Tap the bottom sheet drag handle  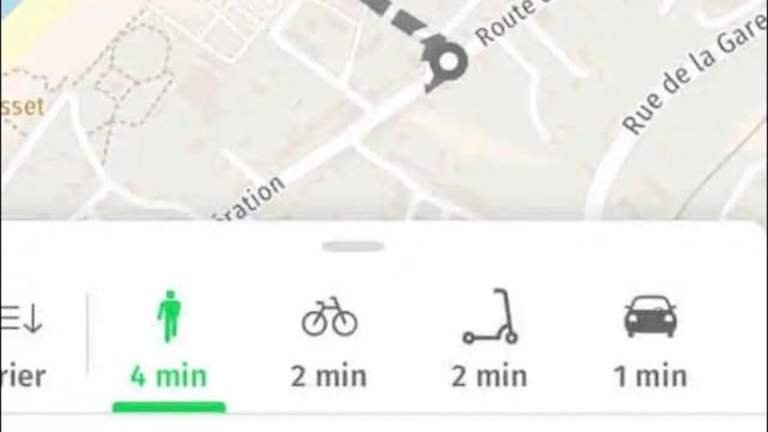tap(353, 246)
